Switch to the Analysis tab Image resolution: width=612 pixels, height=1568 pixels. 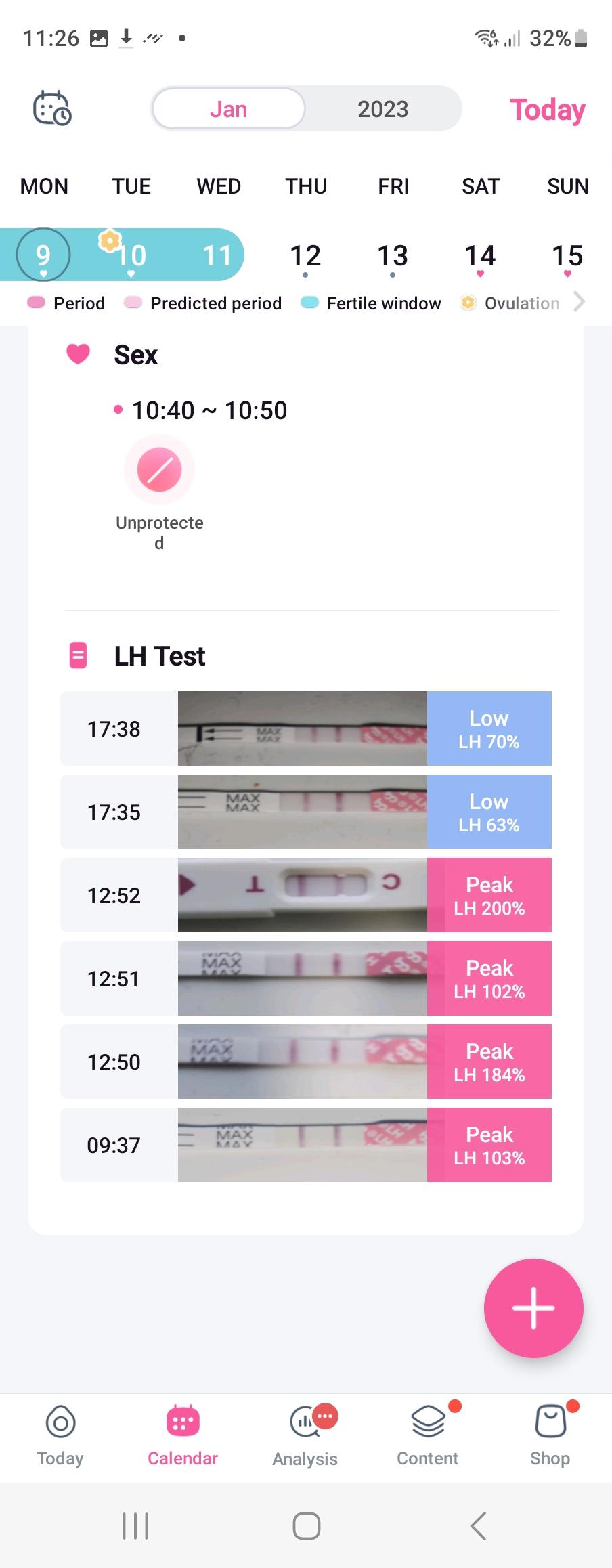305,1434
